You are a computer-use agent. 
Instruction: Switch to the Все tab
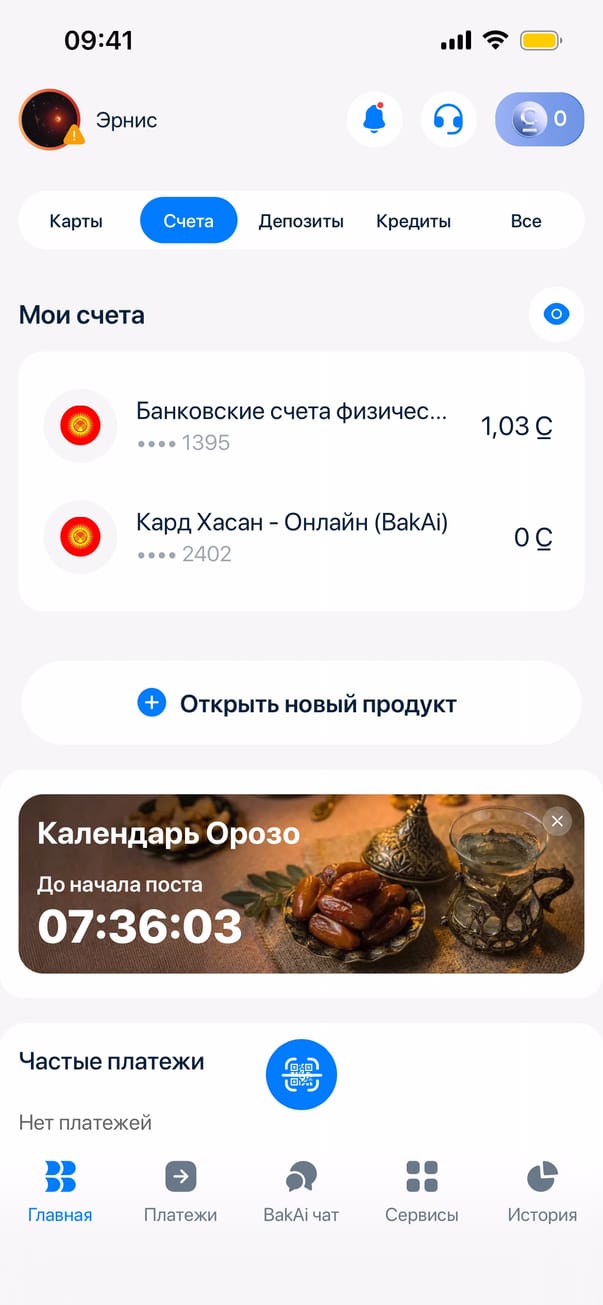point(525,221)
